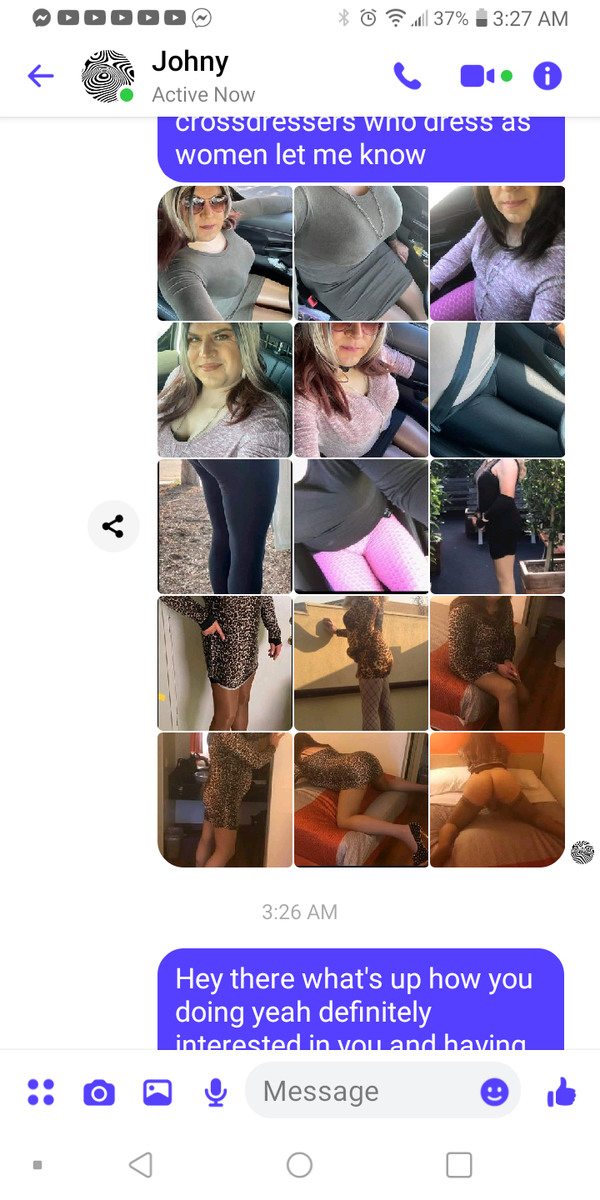
Task: Open recent apps from the navigation bar
Action: point(458,1165)
